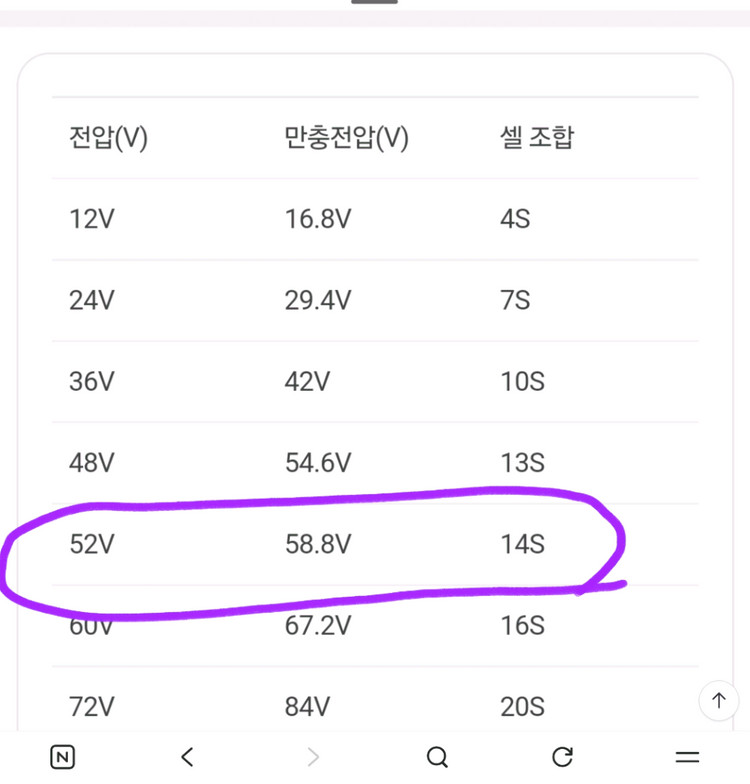Image resolution: width=750 pixels, height=784 pixels.
Task: Click the 전압(V) column header
Action: coord(106,138)
